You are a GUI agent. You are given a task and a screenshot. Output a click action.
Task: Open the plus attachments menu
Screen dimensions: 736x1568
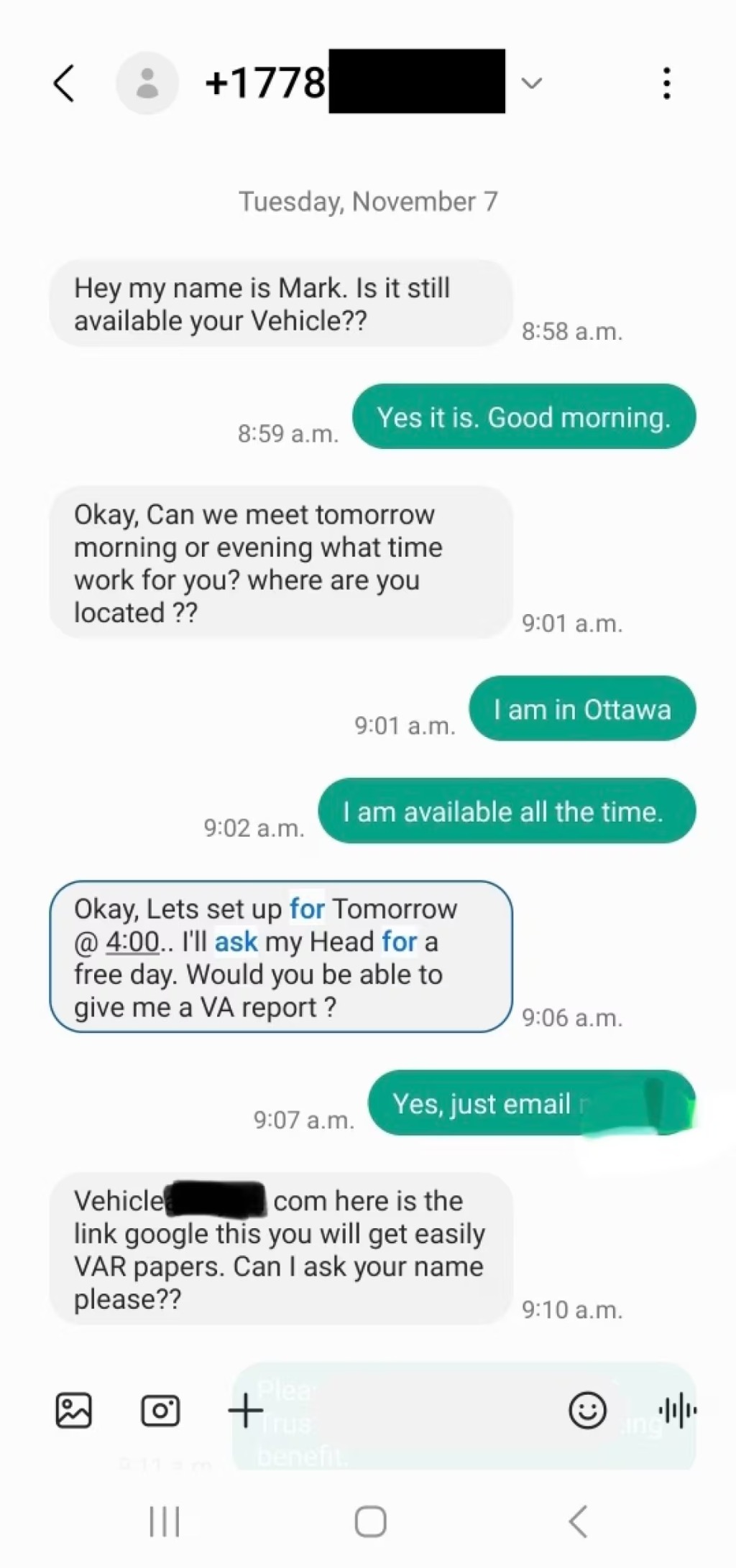[246, 1410]
